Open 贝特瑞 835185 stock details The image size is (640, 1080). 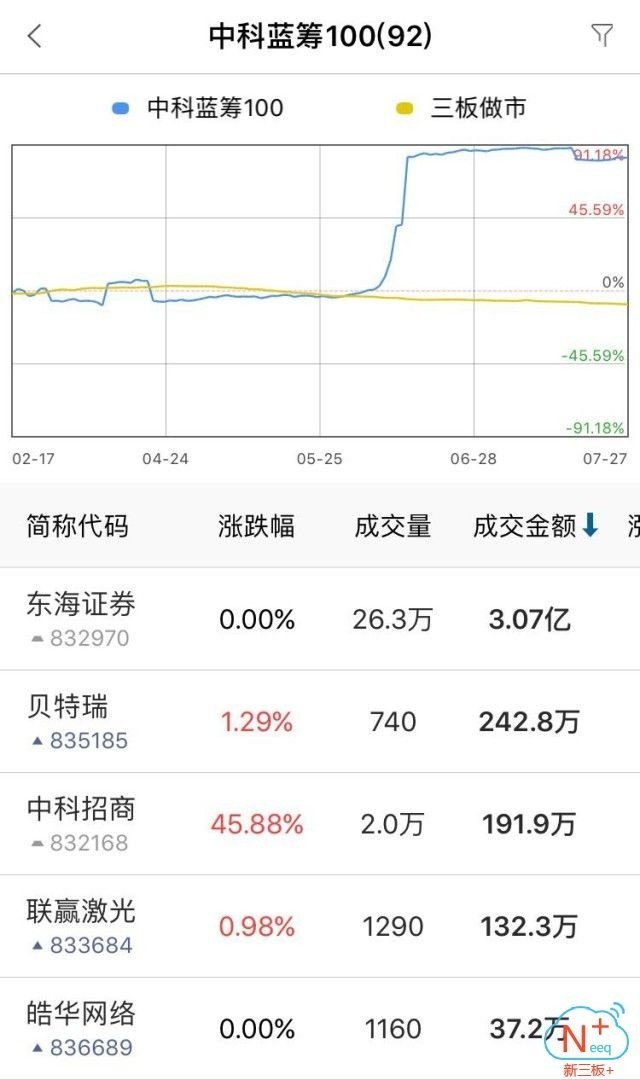(x=320, y=721)
